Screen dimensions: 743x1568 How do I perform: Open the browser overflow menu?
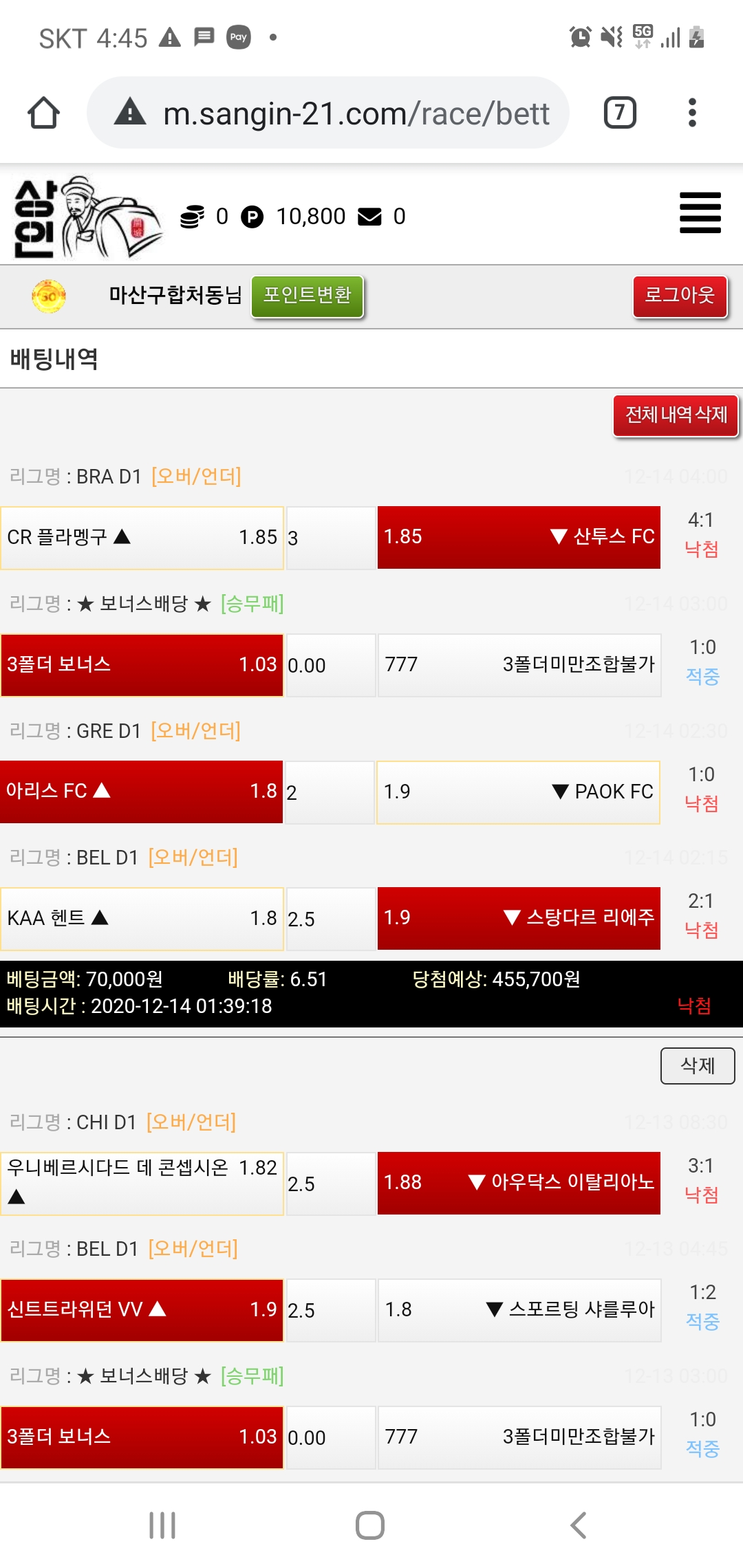click(x=692, y=113)
